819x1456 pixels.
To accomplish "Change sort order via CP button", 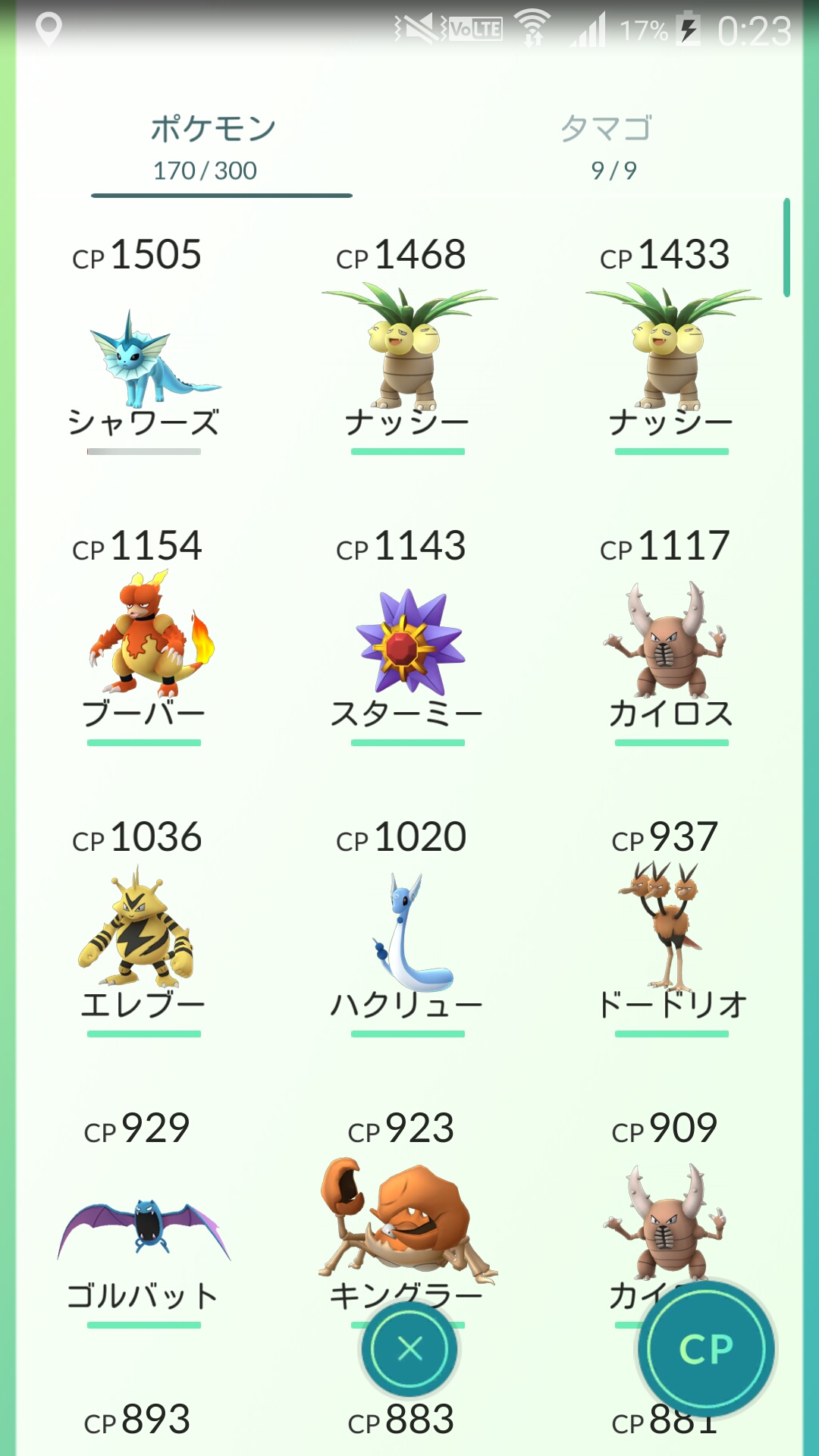I will 706,1349.
